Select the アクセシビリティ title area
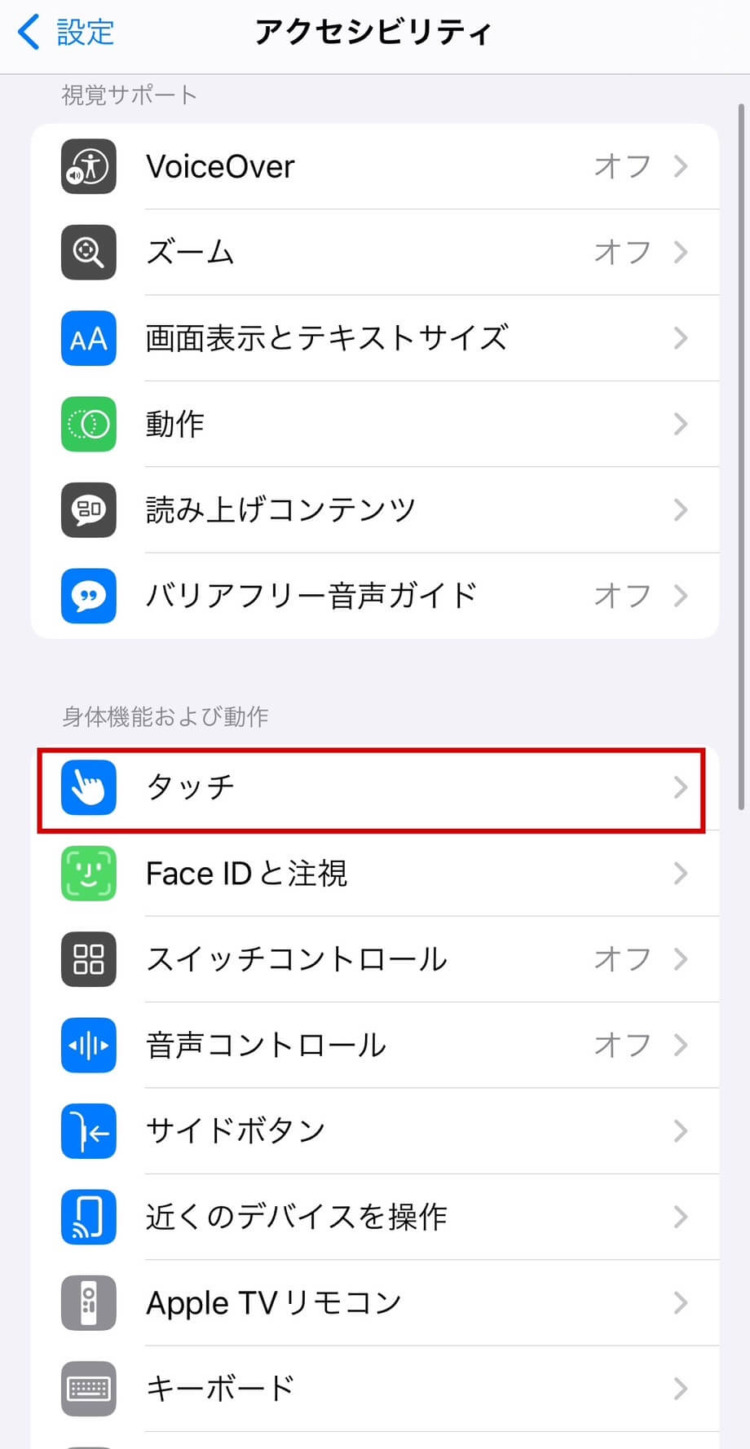The width and height of the screenshot is (750, 1449). [x=374, y=32]
